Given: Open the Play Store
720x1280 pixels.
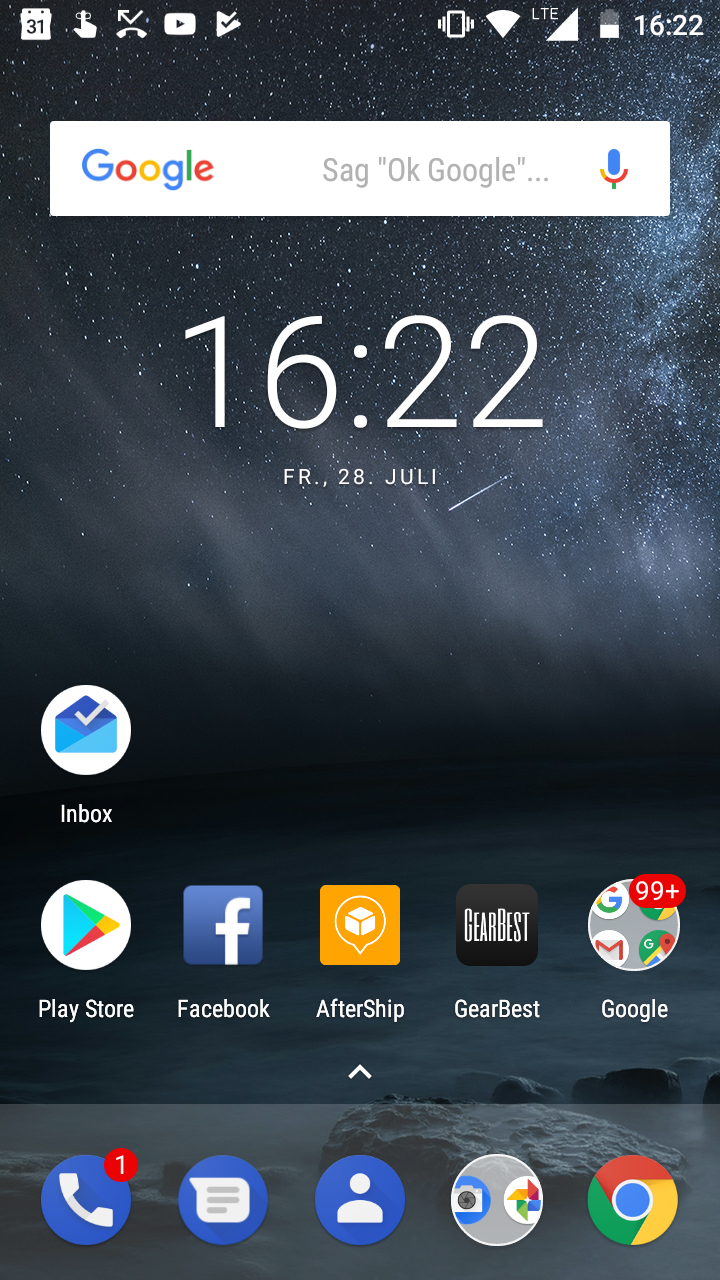Looking at the screenshot, I should click(x=86, y=926).
